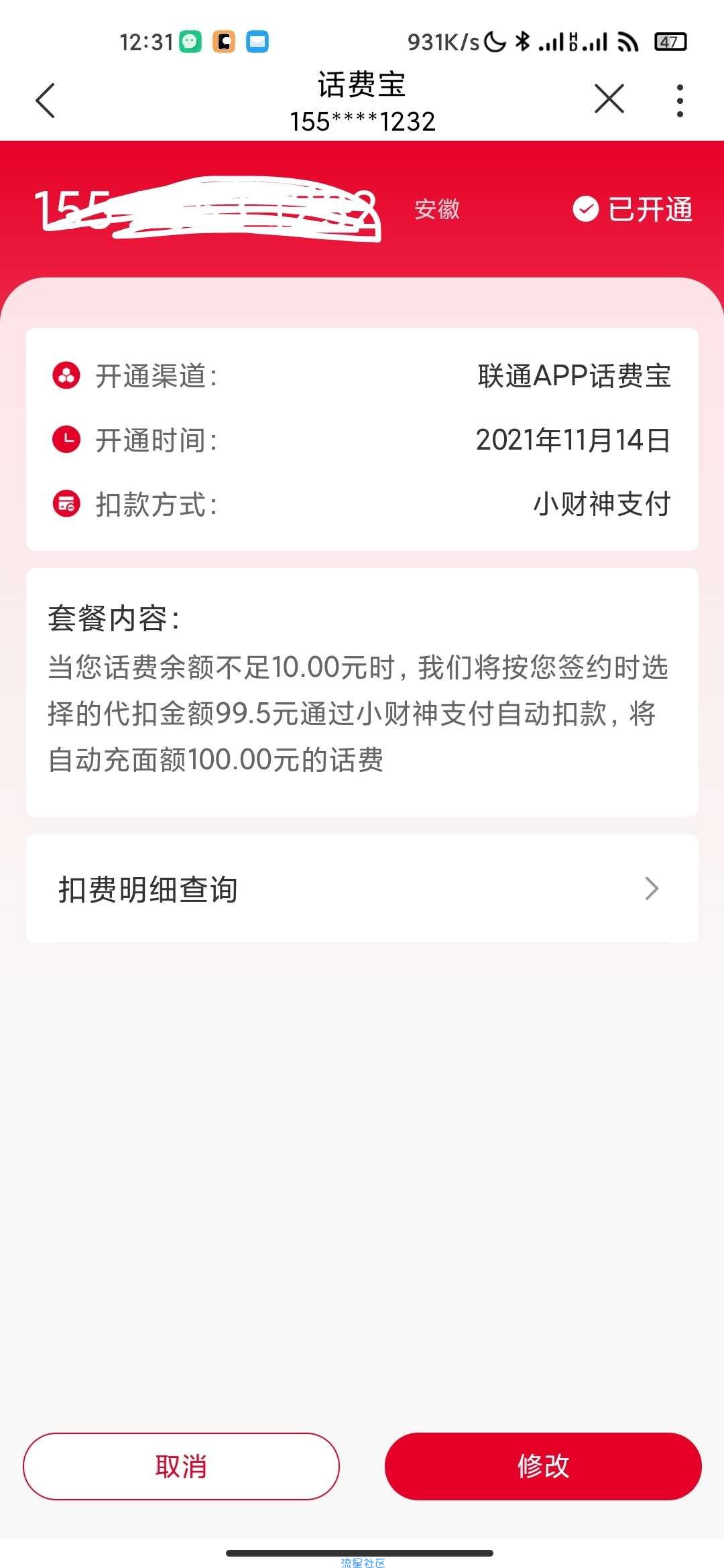Close the 话费宝 page
724x1568 pixels.
(x=609, y=99)
